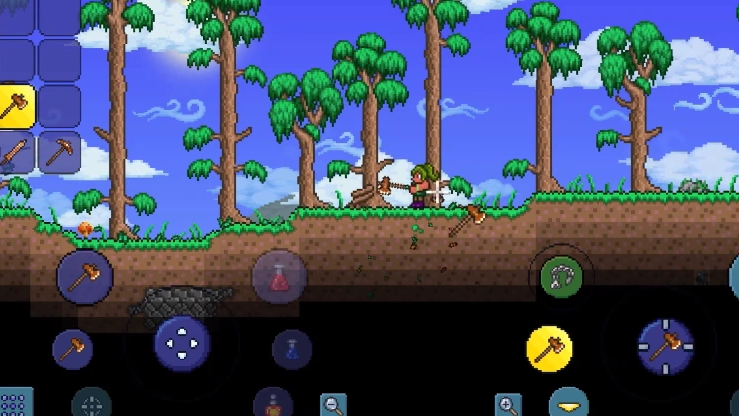The image size is (739, 416).
Task: Select the pickaxe slot in the hotbar
Action: point(59,151)
